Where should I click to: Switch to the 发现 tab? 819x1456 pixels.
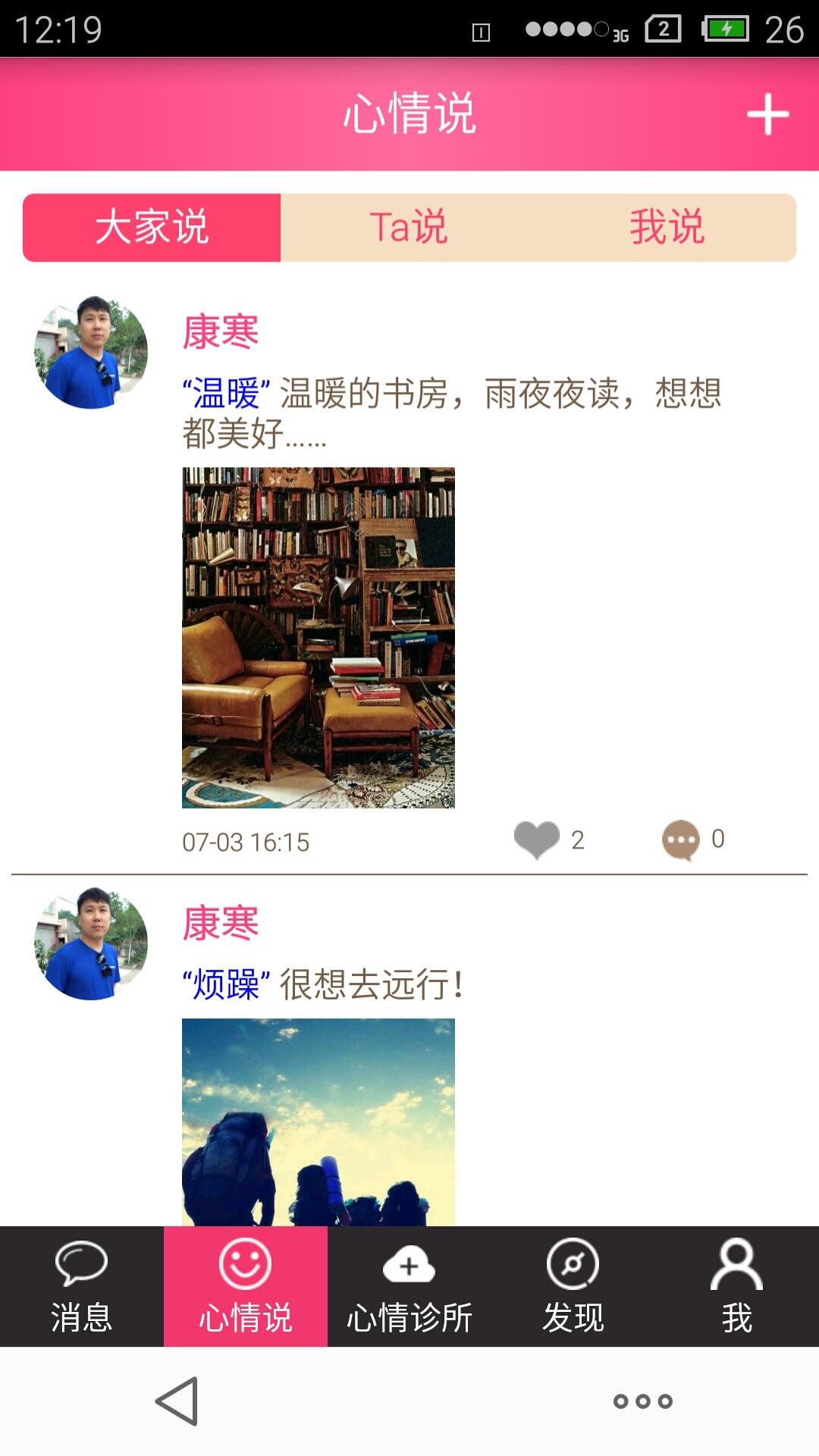(573, 1287)
